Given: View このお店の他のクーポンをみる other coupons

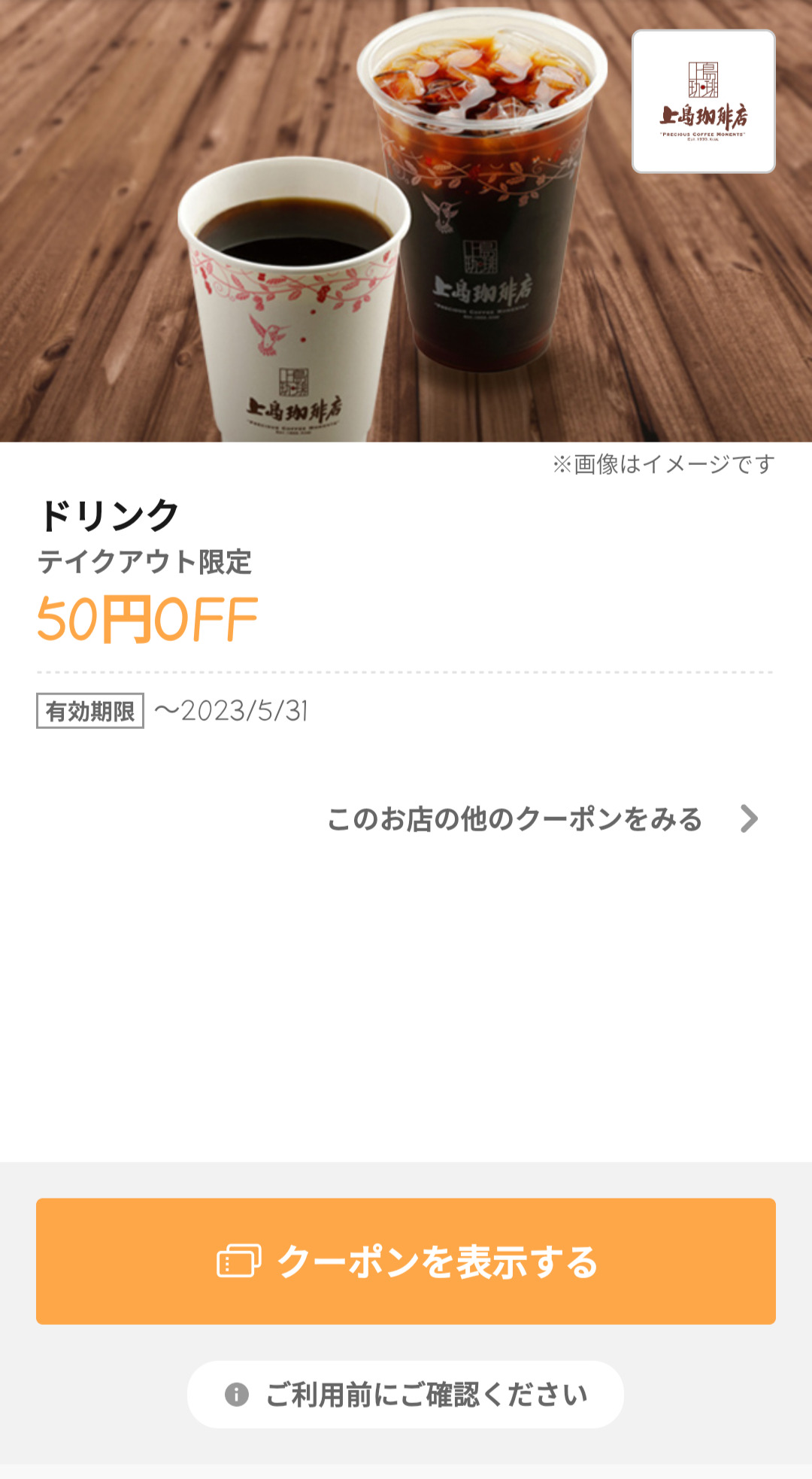Looking at the screenshot, I should pos(541,818).
